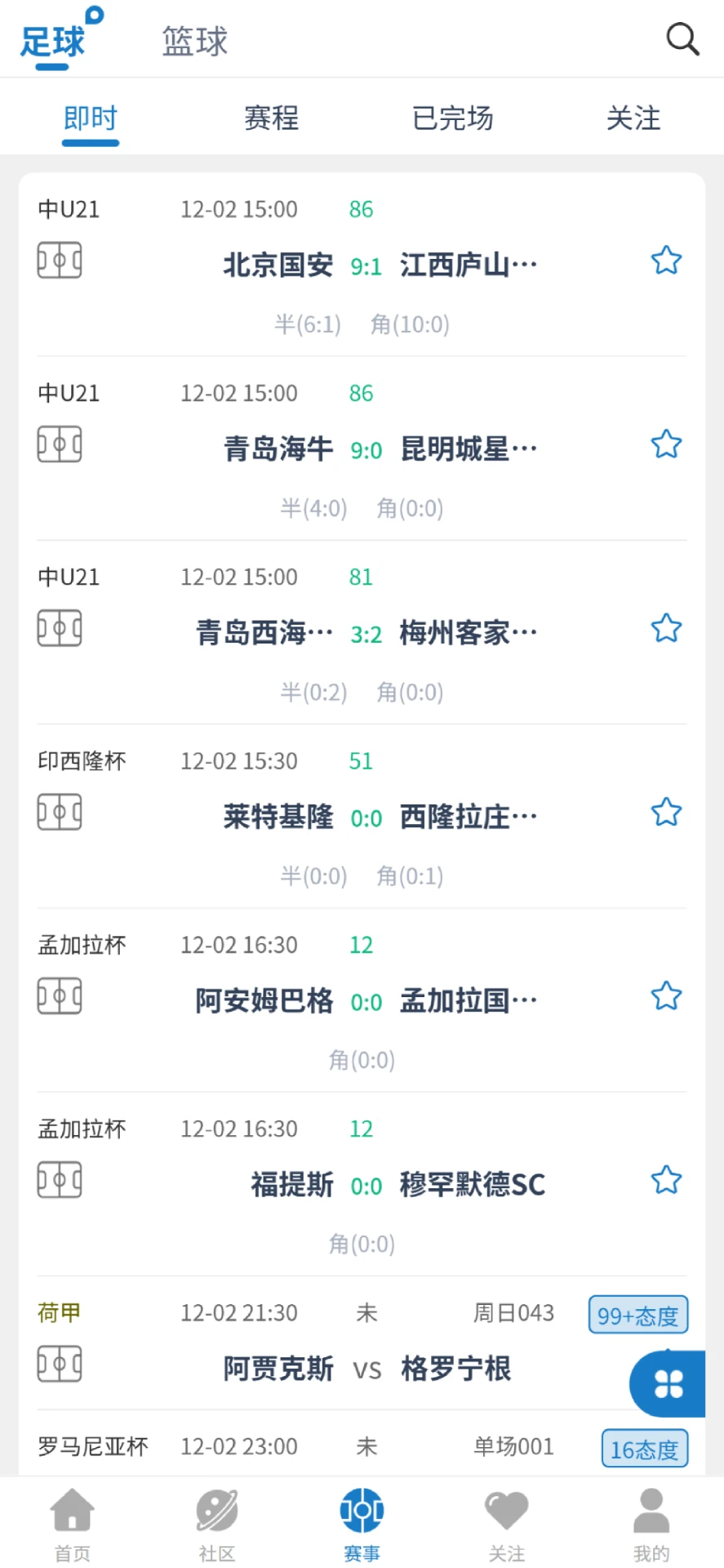Viewport: 724px width, 1568px height.
Task: Open the 关注 tab in bottom navigation
Action: coord(507,1524)
